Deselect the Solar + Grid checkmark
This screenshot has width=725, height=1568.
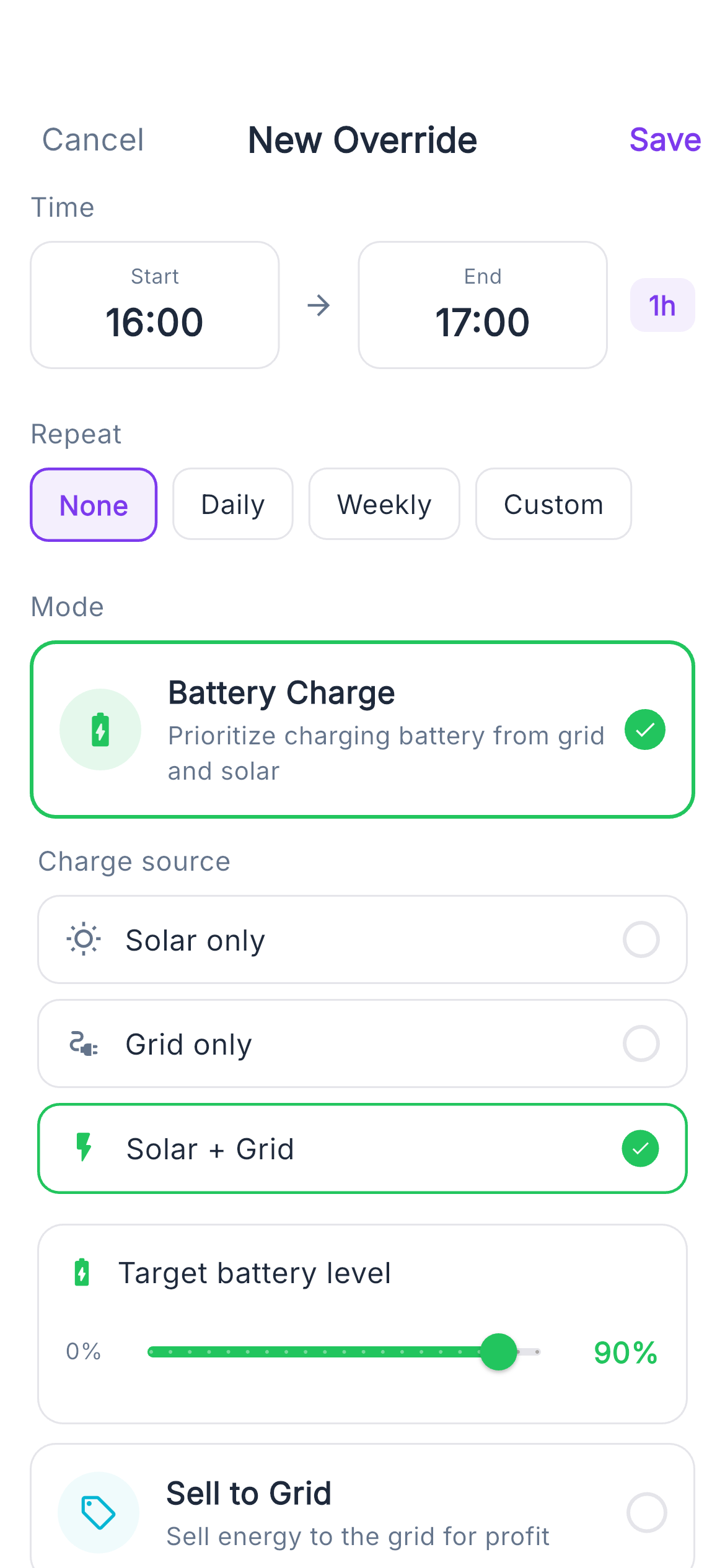pyautogui.click(x=640, y=1148)
